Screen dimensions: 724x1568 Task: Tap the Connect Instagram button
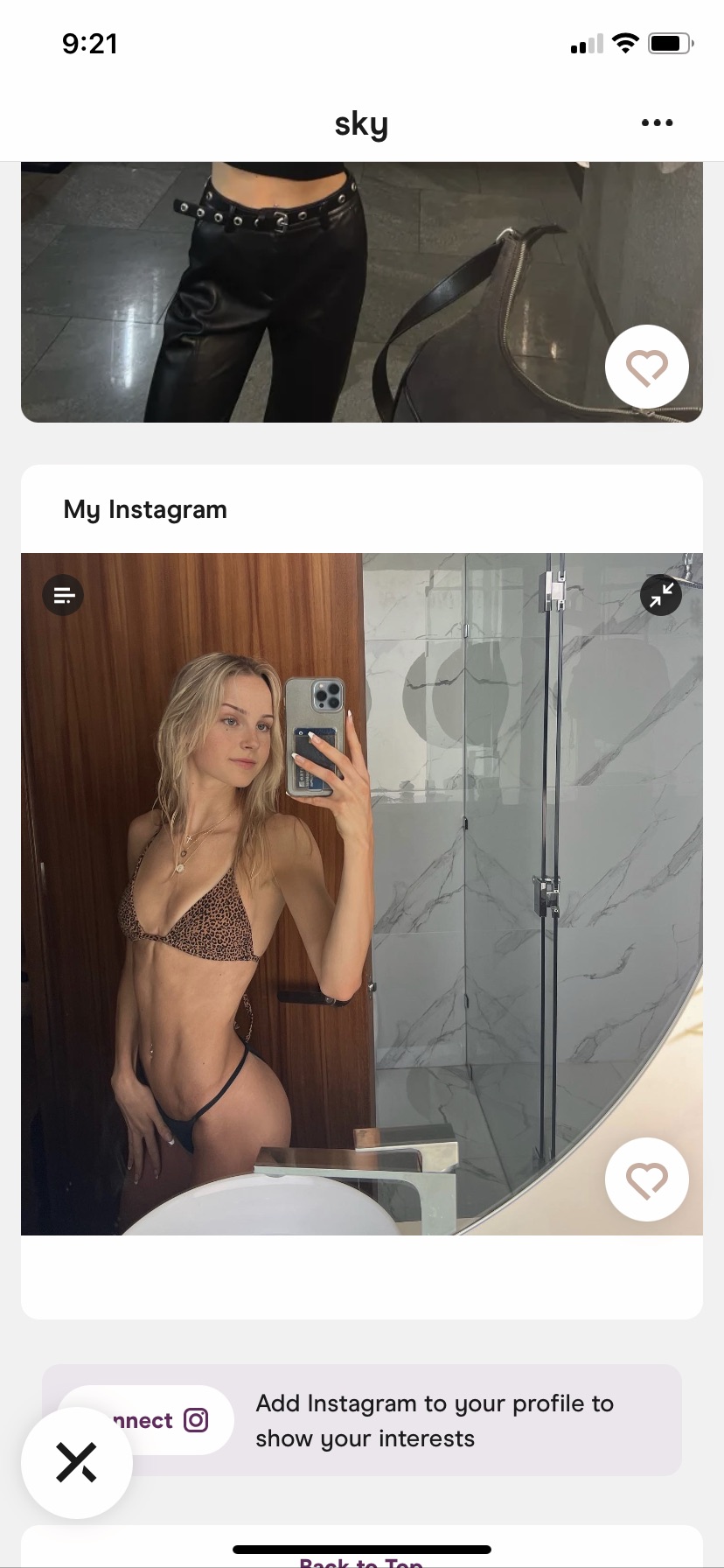[175, 1420]
